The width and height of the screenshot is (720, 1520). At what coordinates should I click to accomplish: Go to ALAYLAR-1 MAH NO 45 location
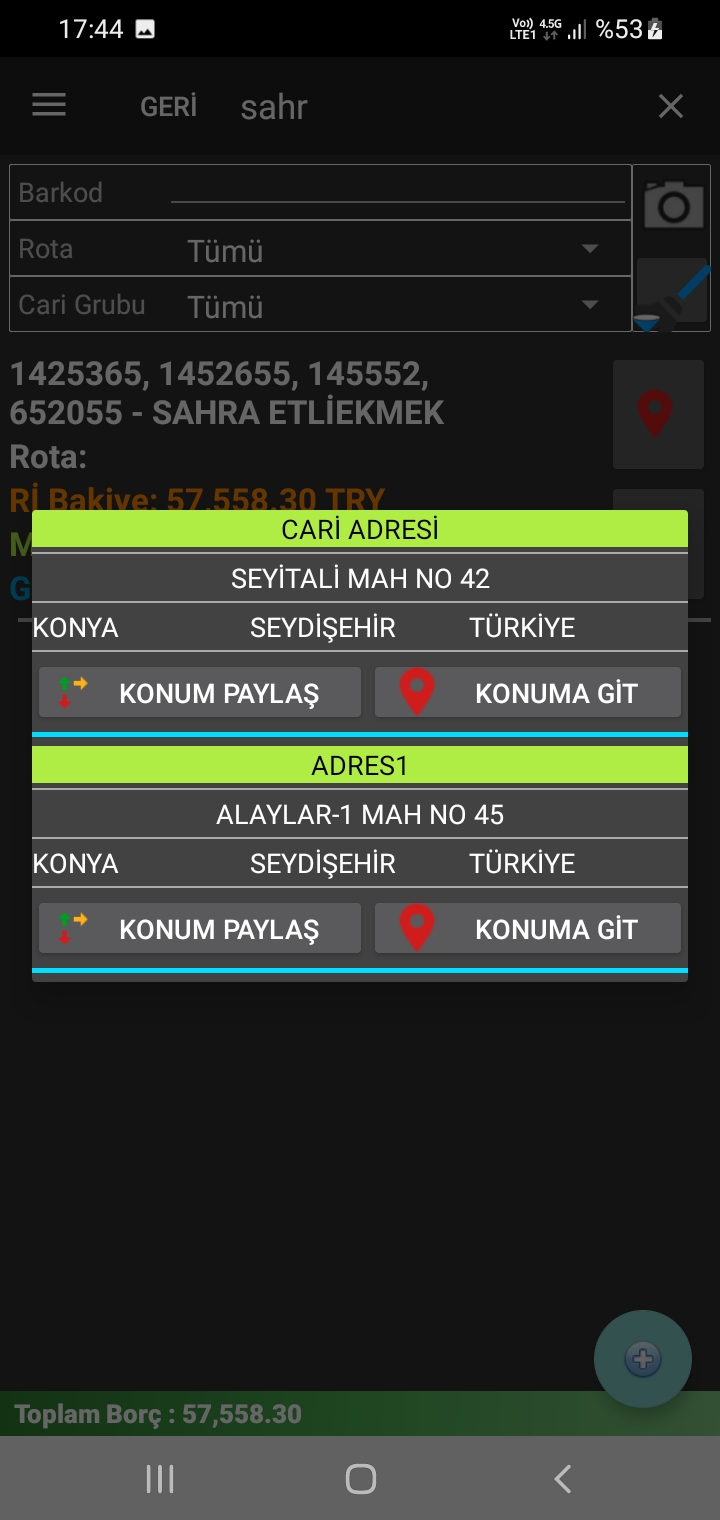point(528,929)
